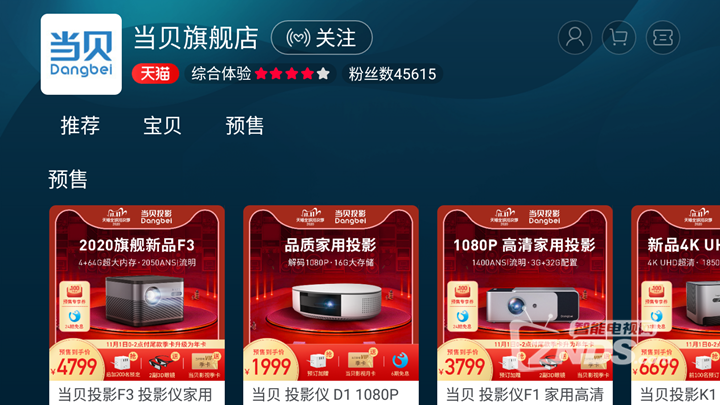Switch to the 宝贝 tab
This screenshot has width=720, height=405.
(x=162, y=126)
